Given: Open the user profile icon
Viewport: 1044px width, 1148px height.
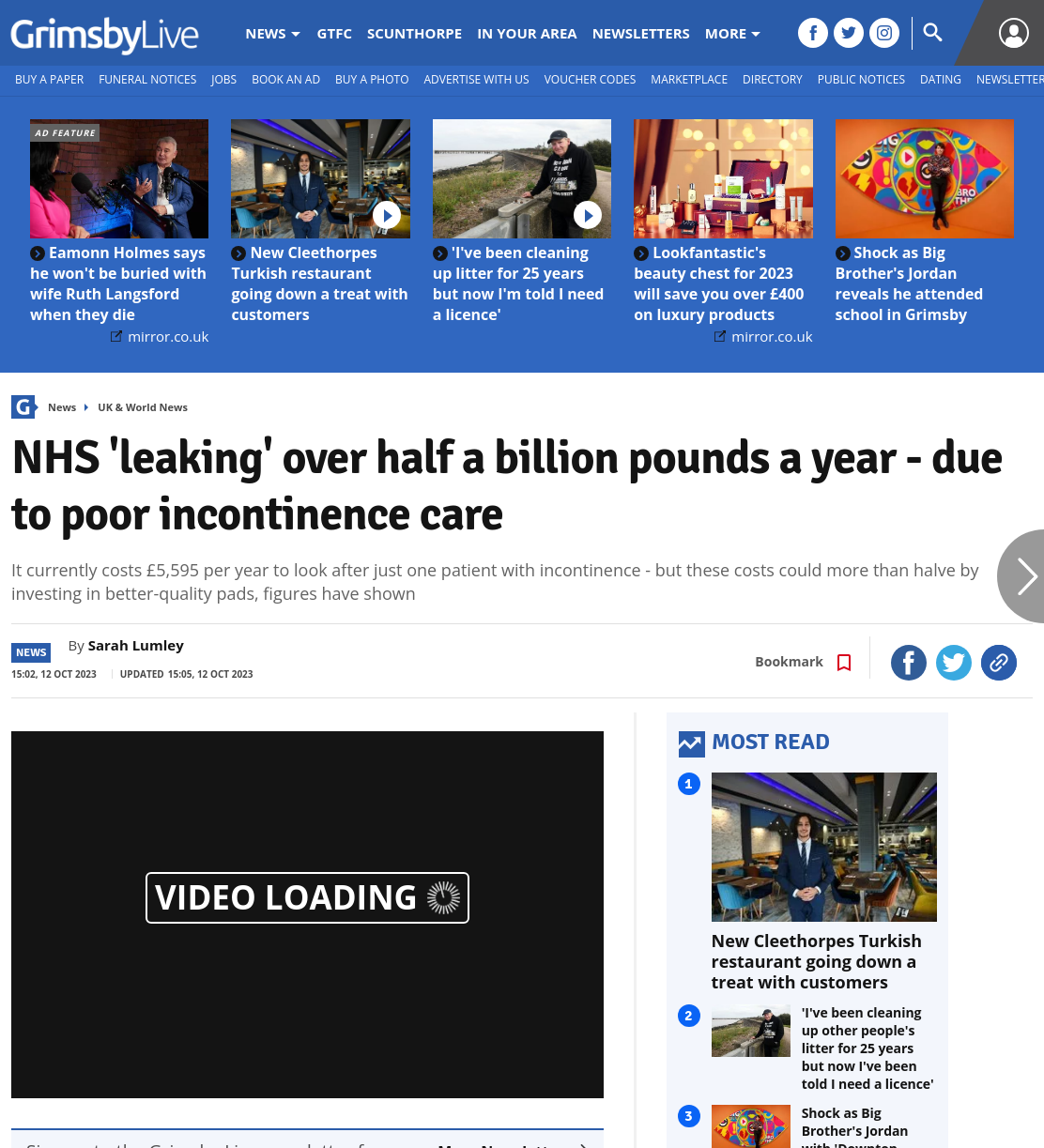Looking at the screenshot, I should tap(1013, 33).
